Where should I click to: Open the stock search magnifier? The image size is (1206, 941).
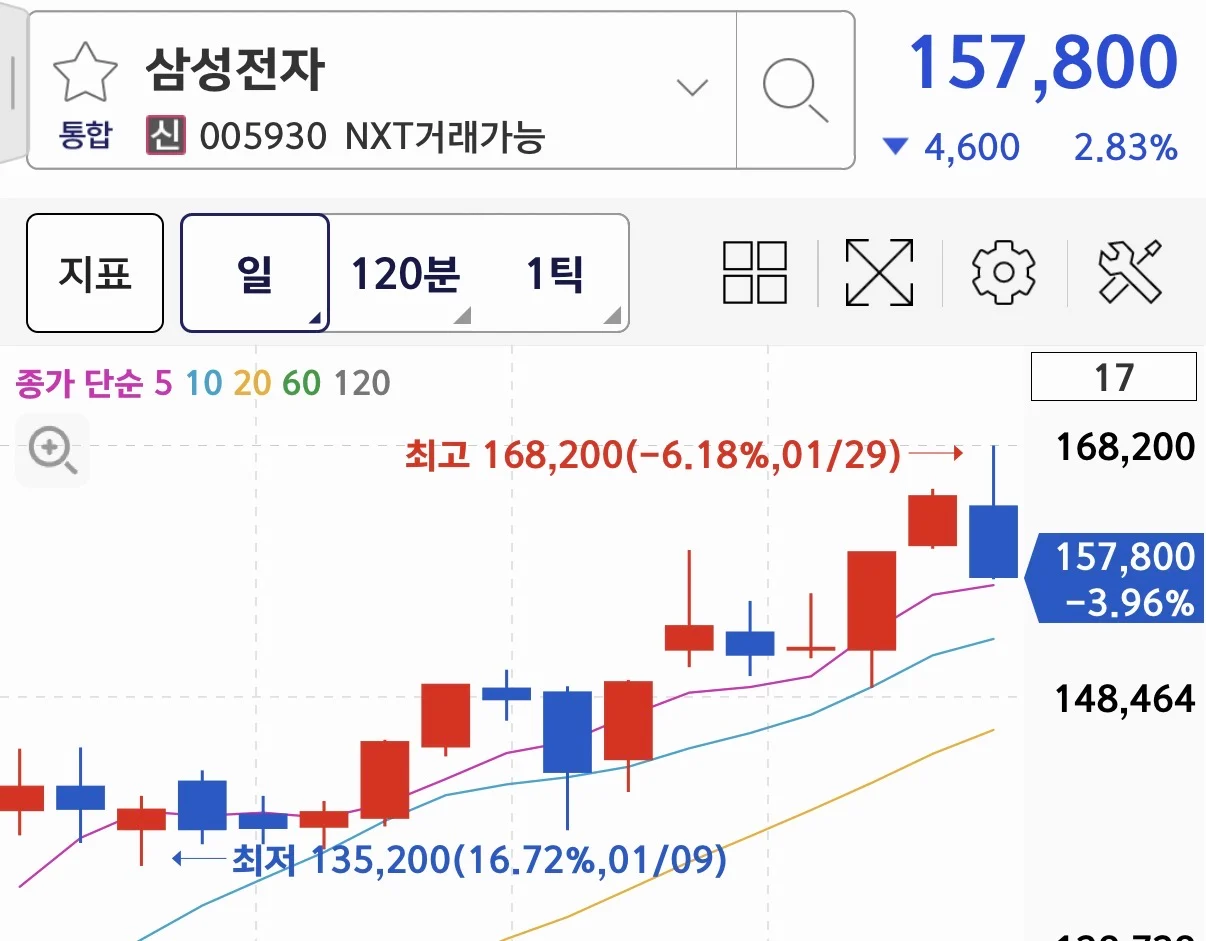[x=795, y=90]
